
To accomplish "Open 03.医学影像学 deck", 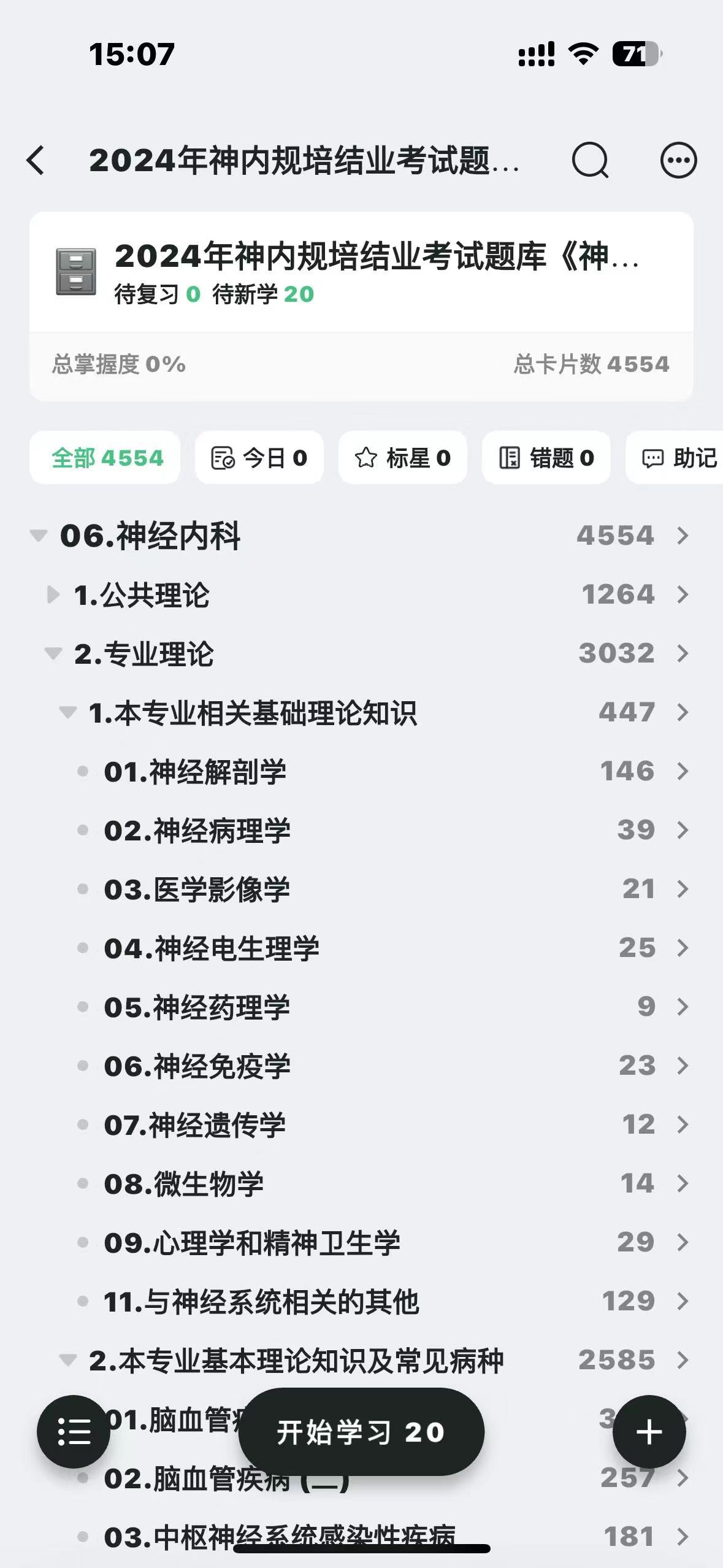I will click(x=361, y=889).
